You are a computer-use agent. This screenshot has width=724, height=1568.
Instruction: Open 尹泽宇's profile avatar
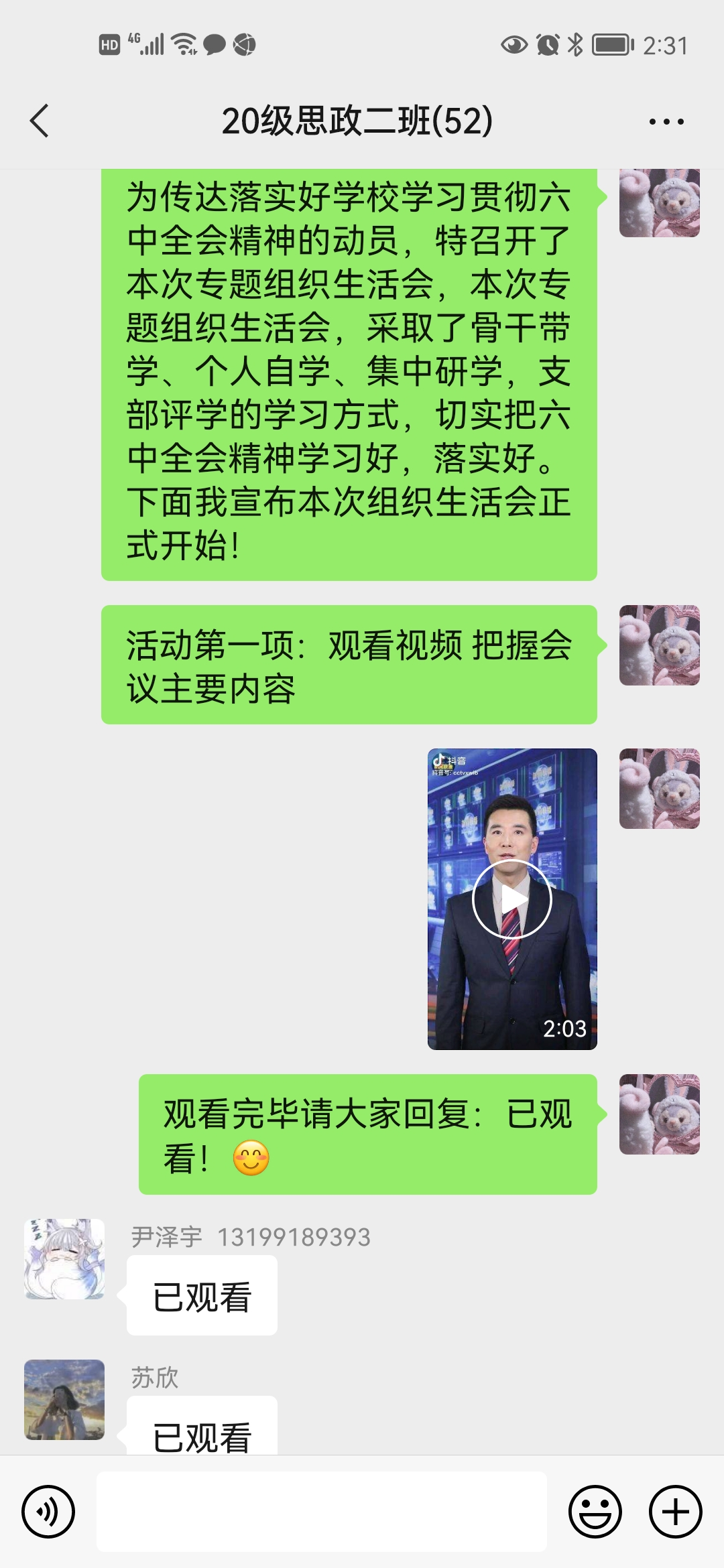(64, 1259)
